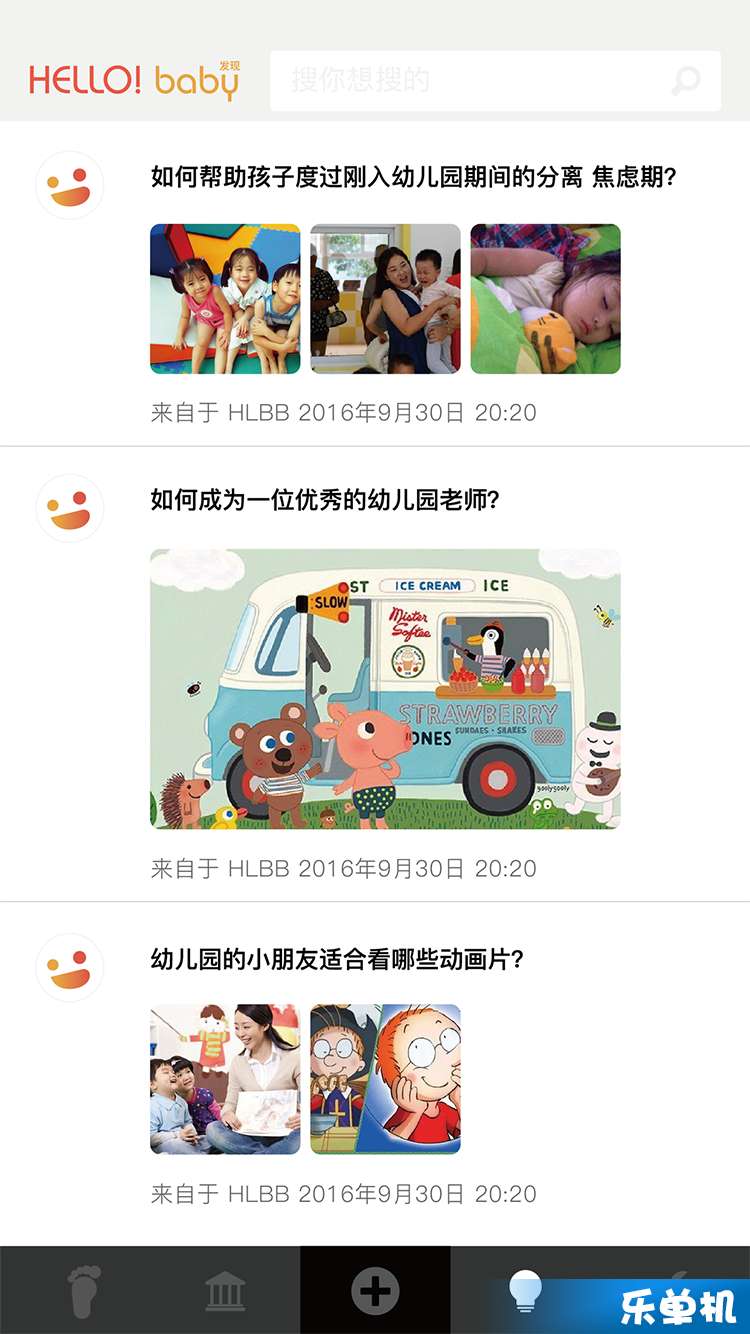Tap the search box in the header
750x1334 pixels.
470,81
